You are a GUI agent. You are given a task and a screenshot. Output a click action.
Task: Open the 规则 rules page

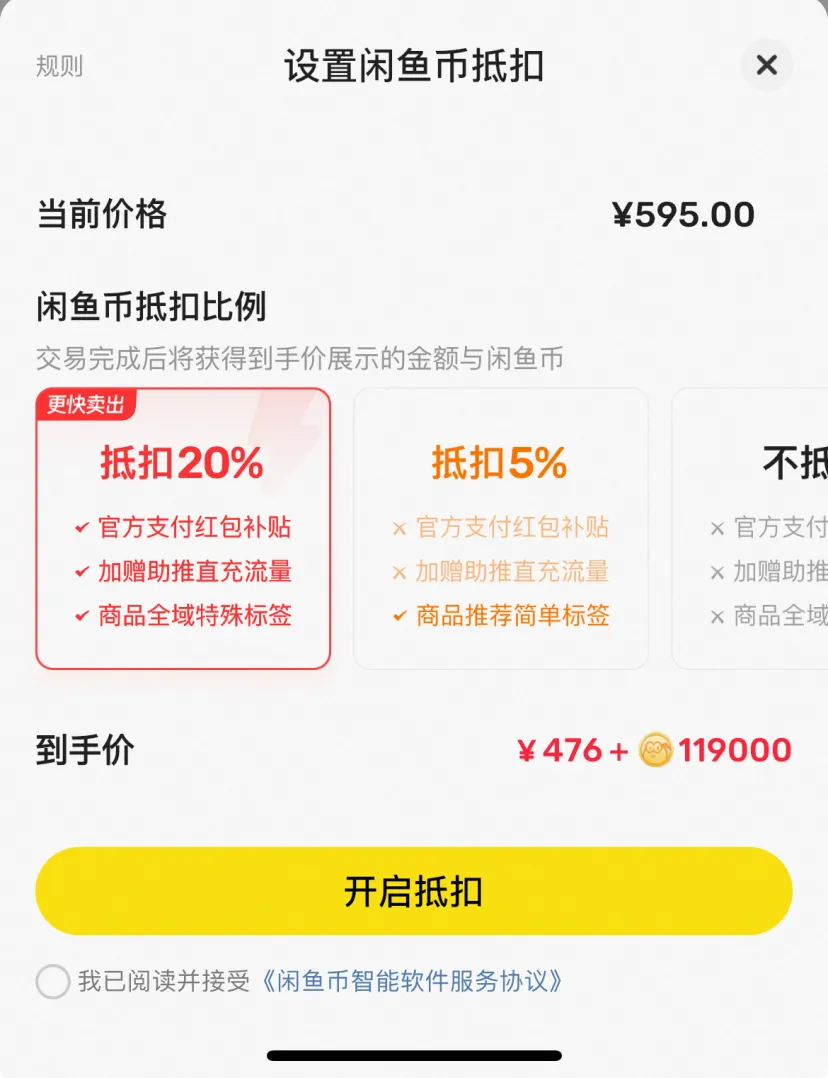[59, 67]
